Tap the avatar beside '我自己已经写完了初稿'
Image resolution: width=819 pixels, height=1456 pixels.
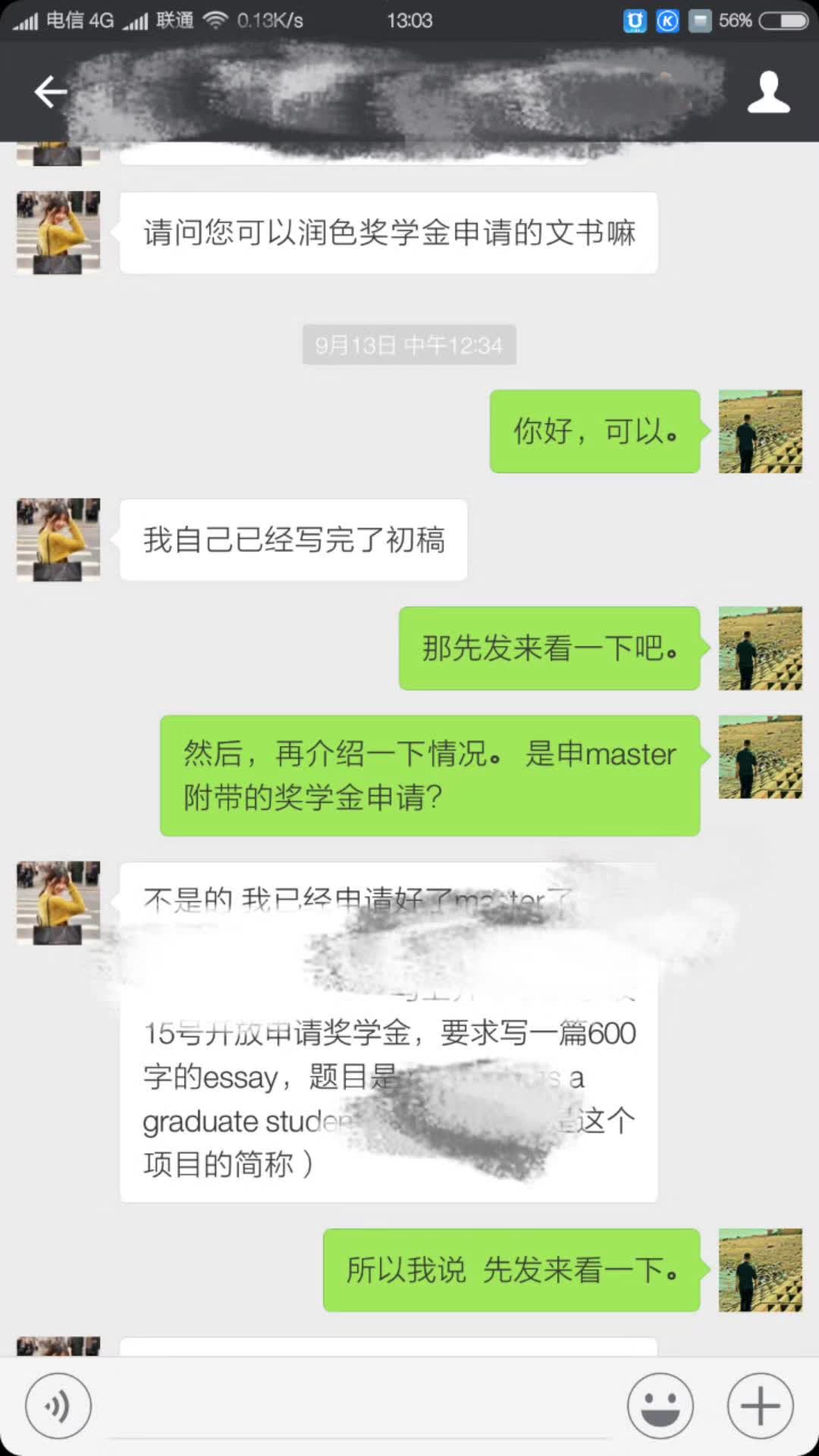point(58,540)
